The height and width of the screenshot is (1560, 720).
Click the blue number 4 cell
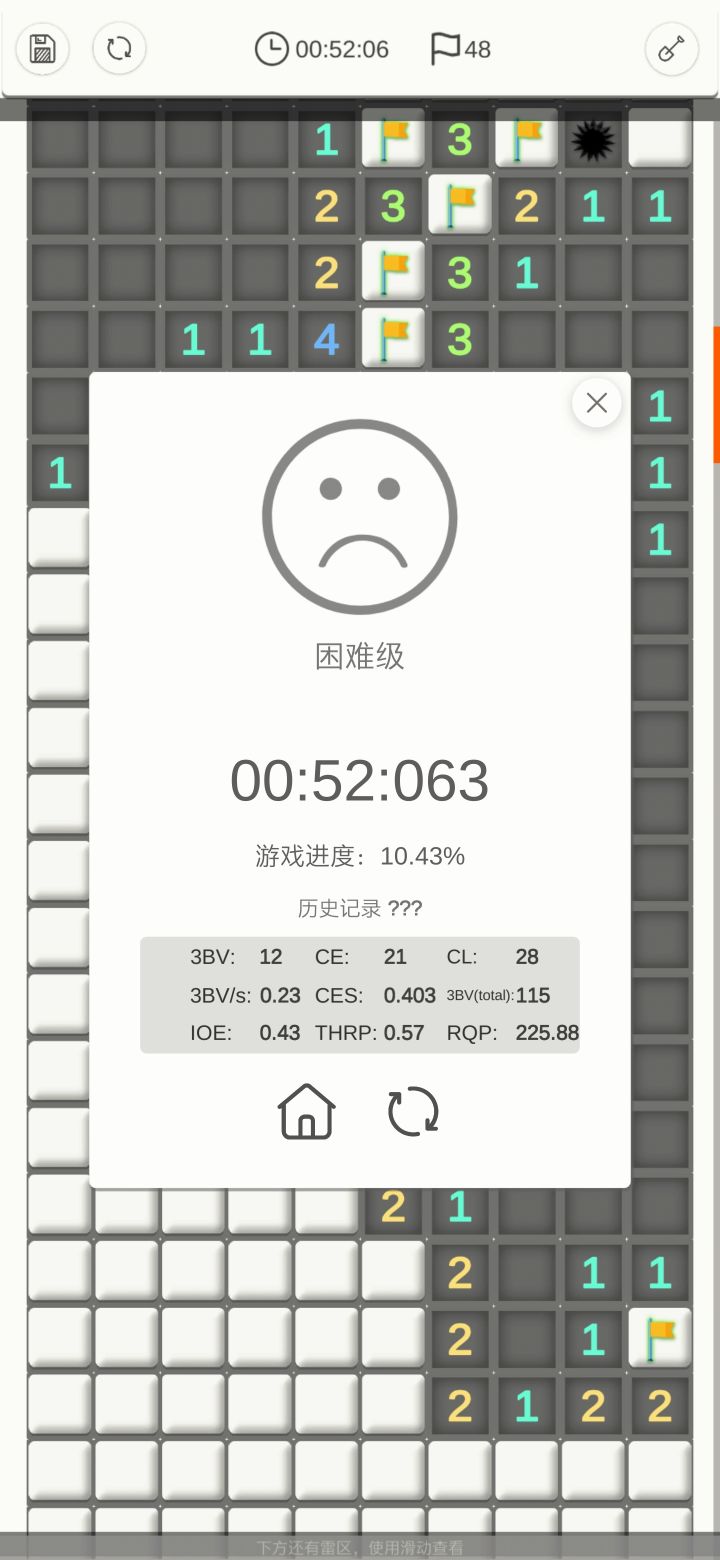[326, 340]
